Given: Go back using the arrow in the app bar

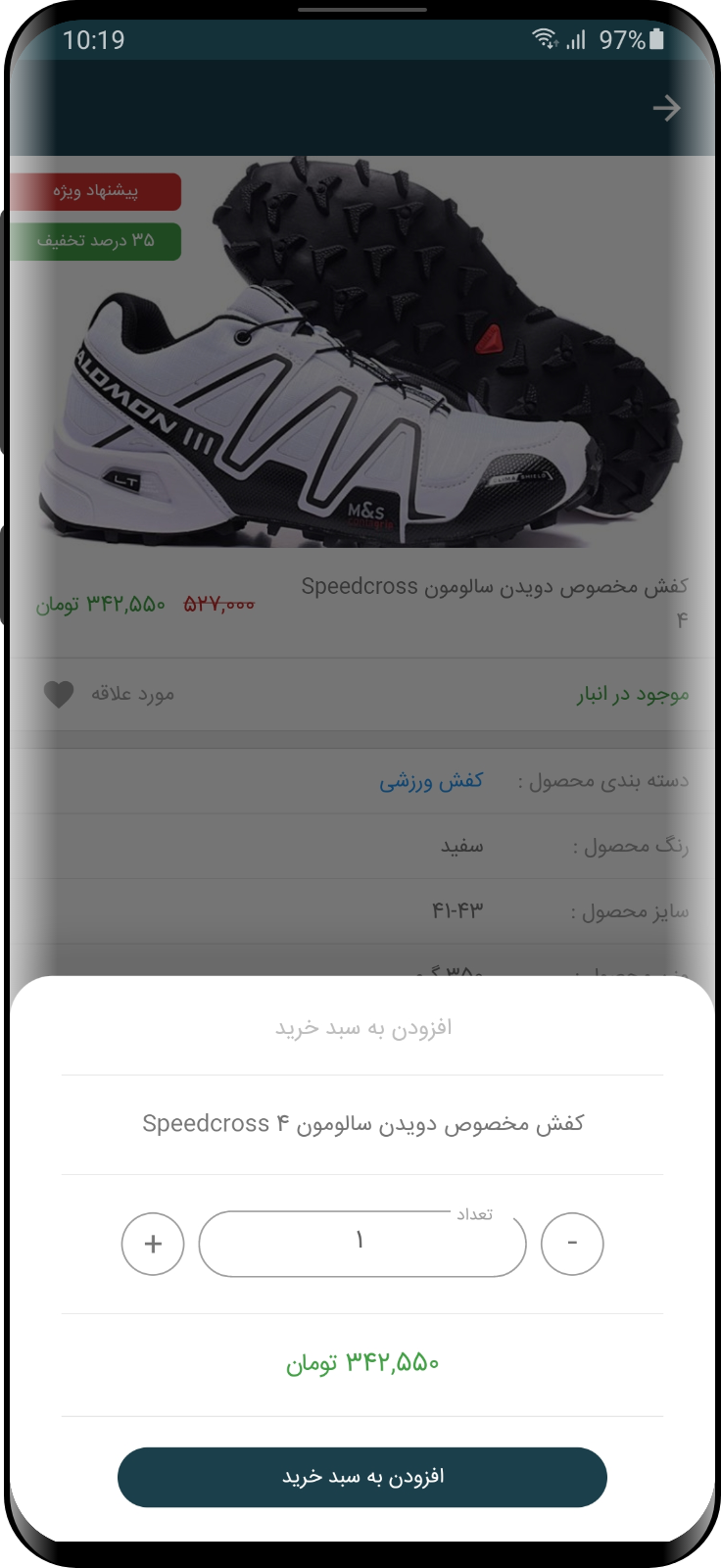Looking at the screenshot, I should [x=667, y=108].
